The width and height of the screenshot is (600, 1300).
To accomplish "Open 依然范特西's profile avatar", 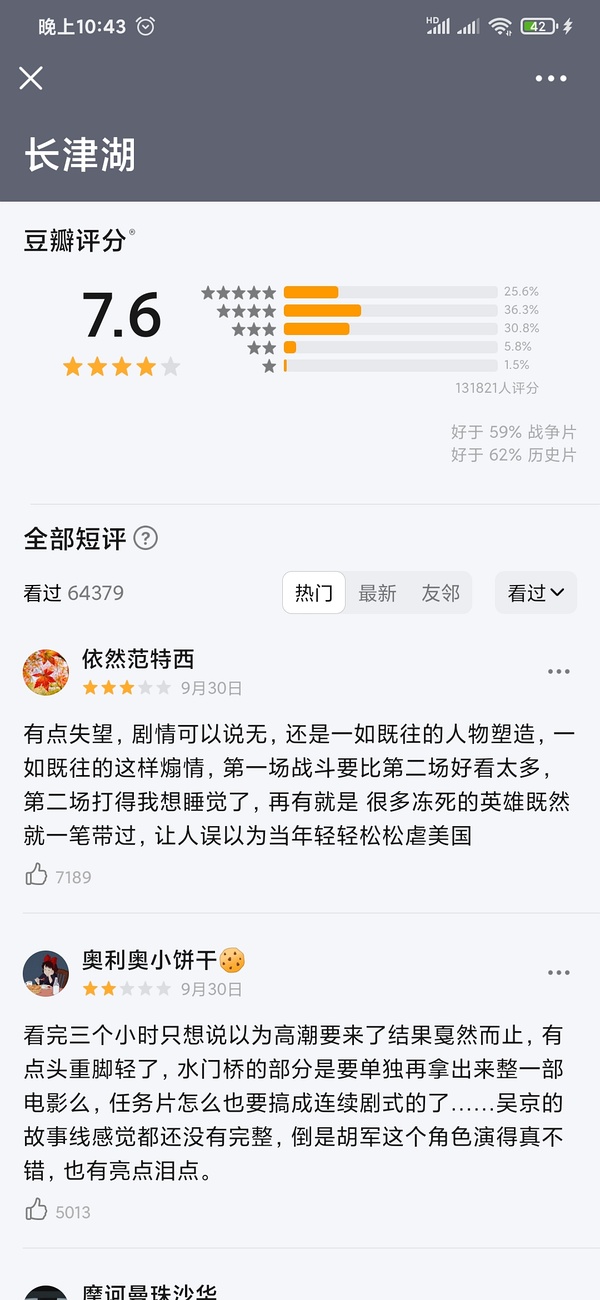I will tap(46, 671).
